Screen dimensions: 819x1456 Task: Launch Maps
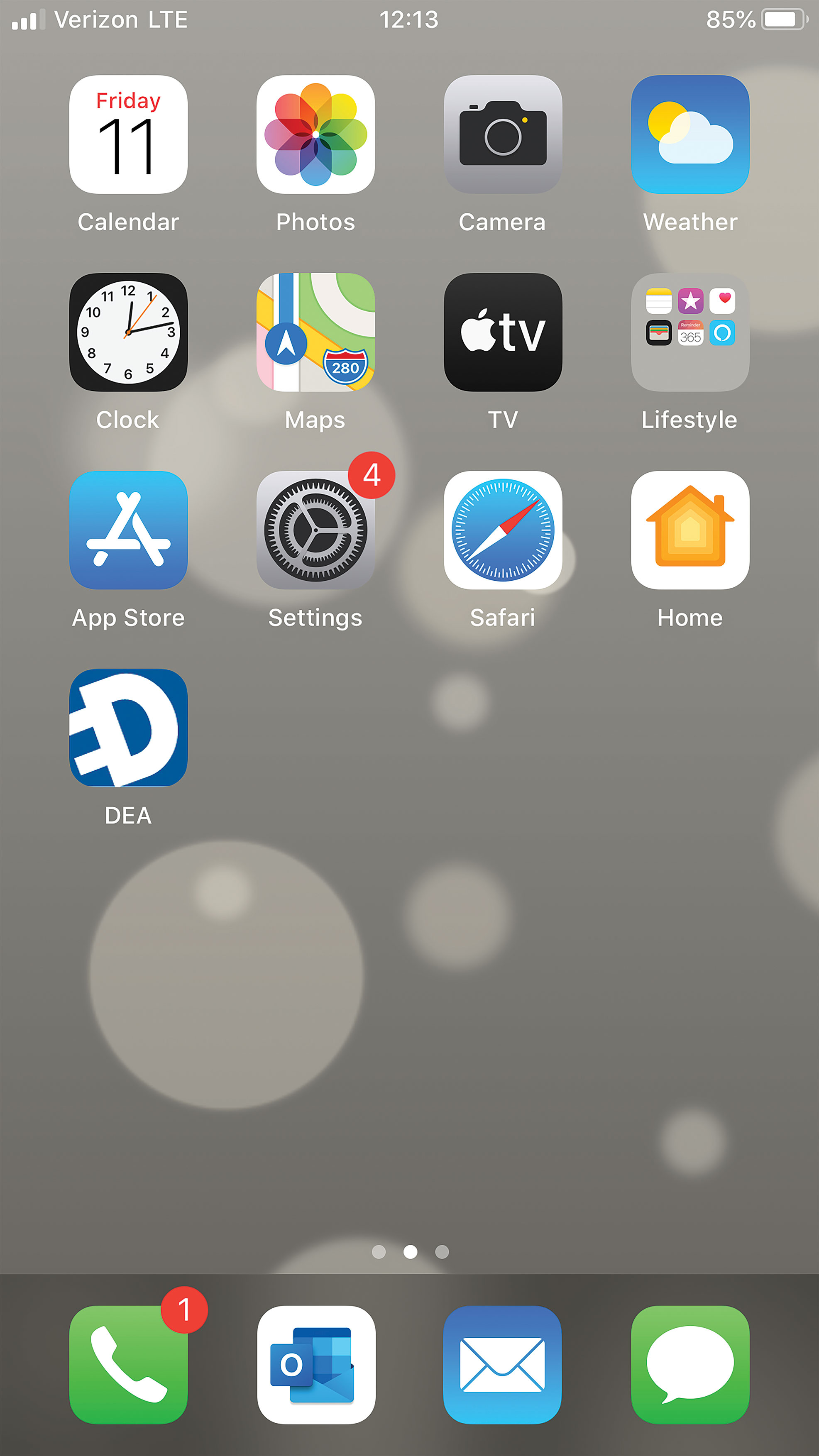coord(315,332)
